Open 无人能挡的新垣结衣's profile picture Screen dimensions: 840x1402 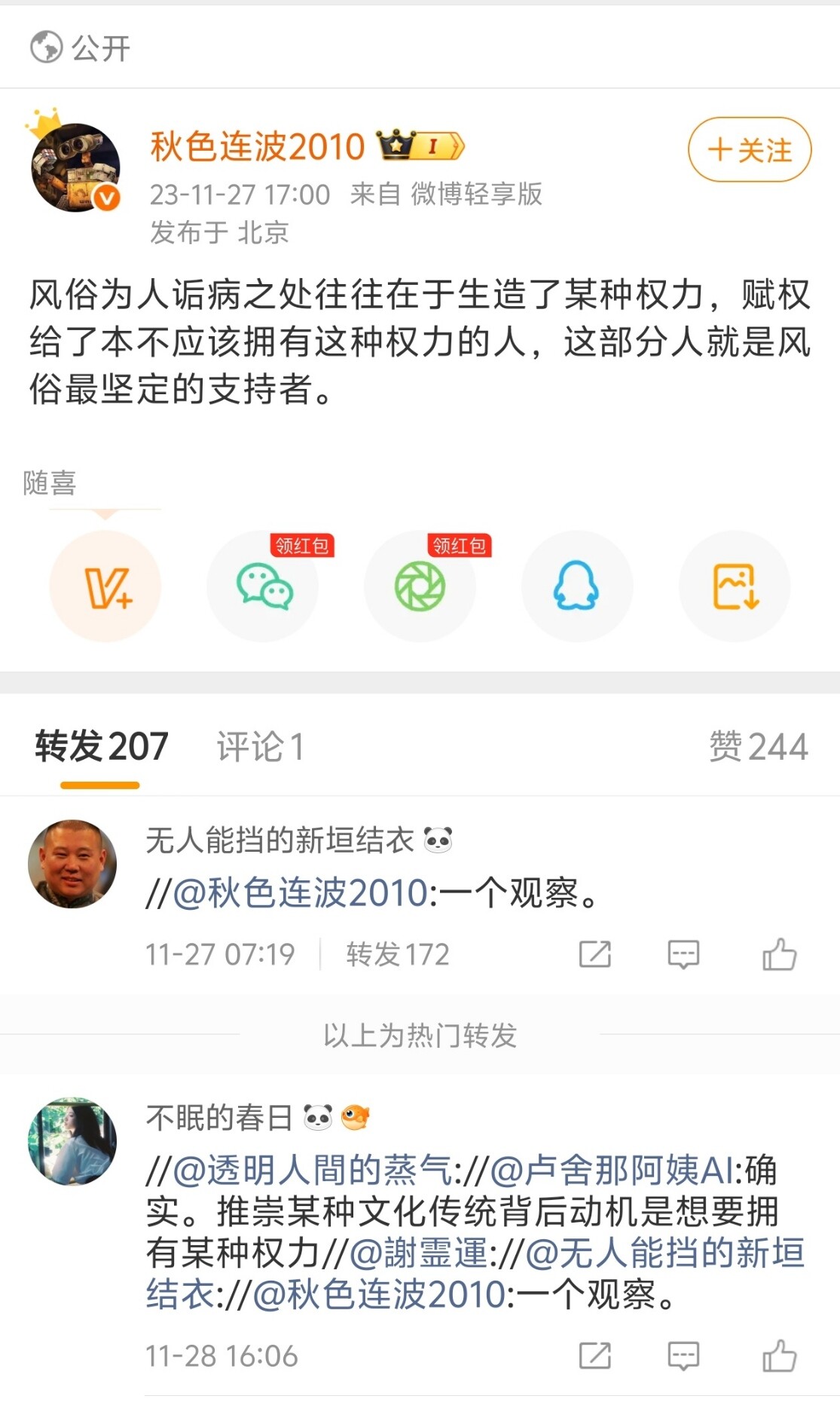72,864
